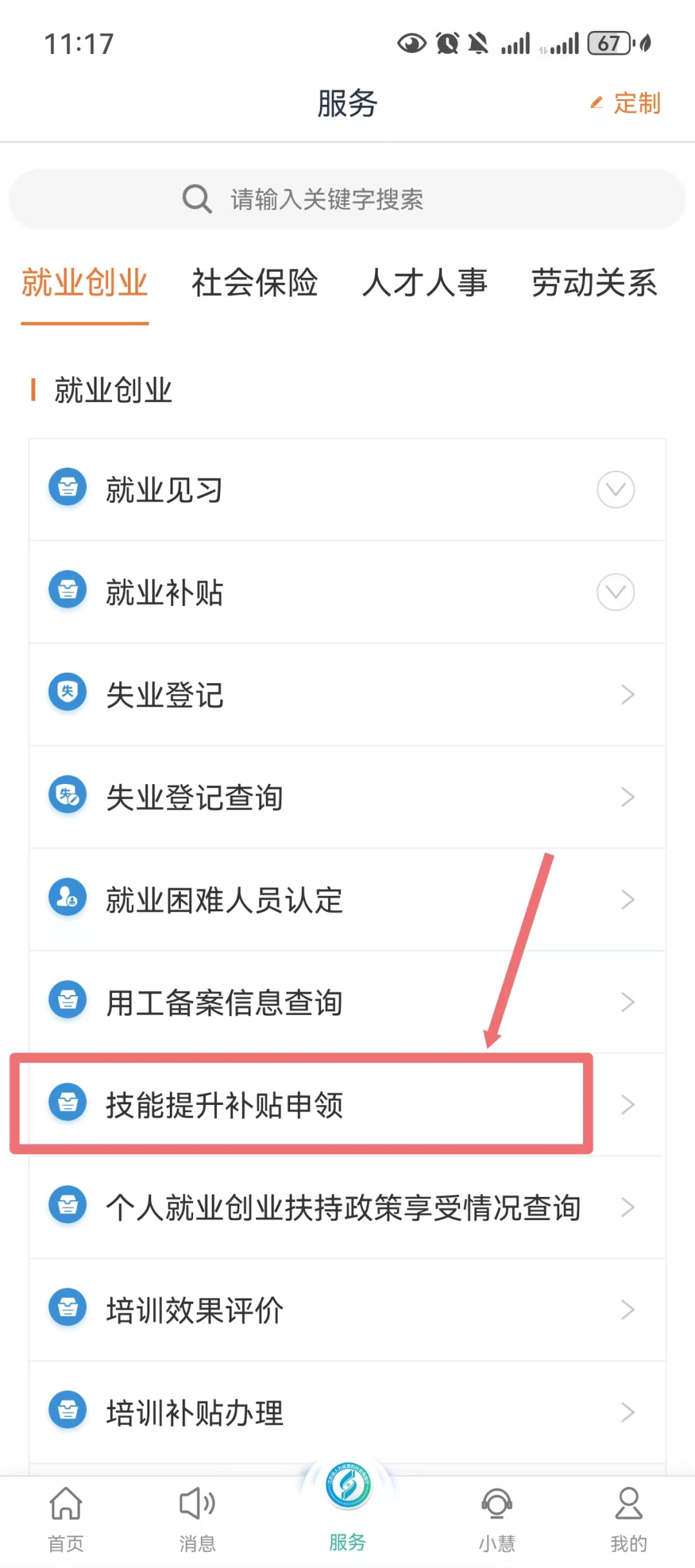Viewport: 695px width, 1568px height.
Task: Select the 就业创业 tab
Action: (x=85, y=283)
